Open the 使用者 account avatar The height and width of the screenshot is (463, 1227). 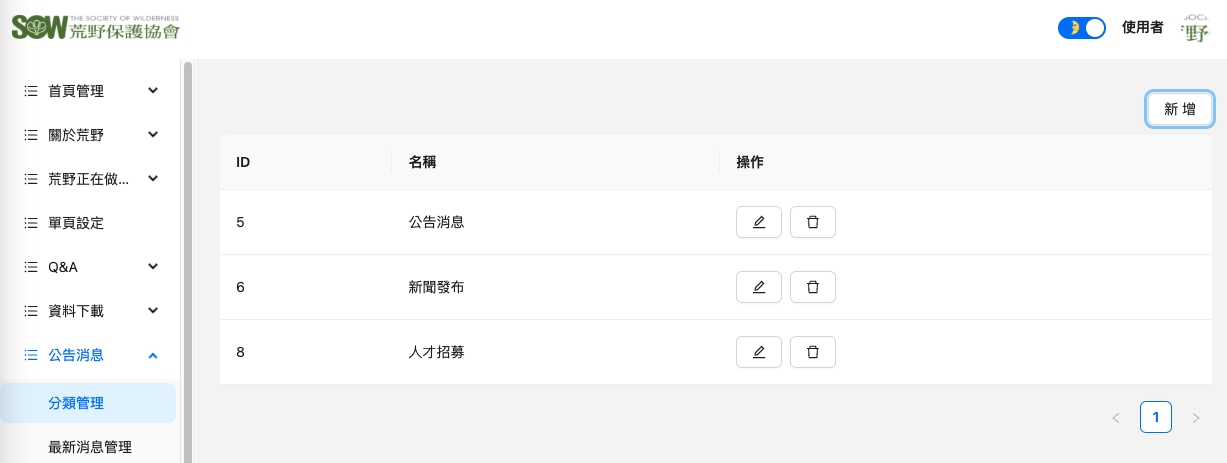pyautogui.click(x=1194, y=28)
